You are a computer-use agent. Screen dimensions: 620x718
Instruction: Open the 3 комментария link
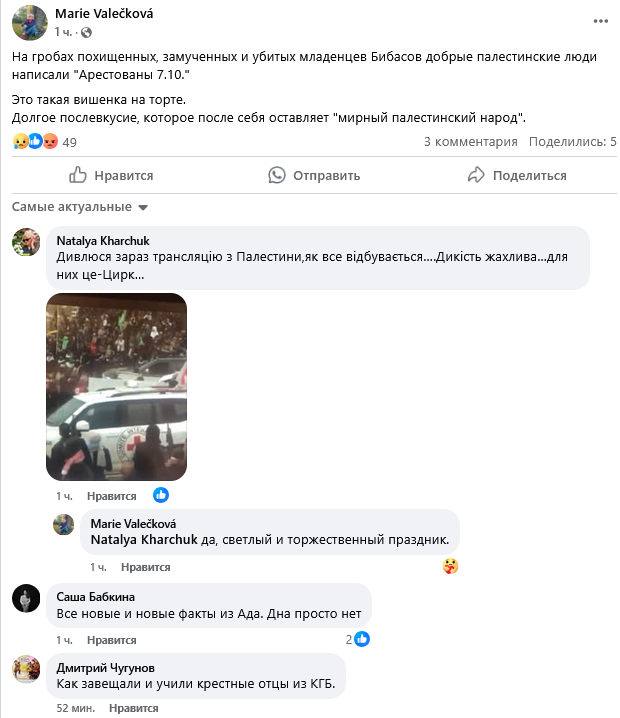tap(470, 142)
